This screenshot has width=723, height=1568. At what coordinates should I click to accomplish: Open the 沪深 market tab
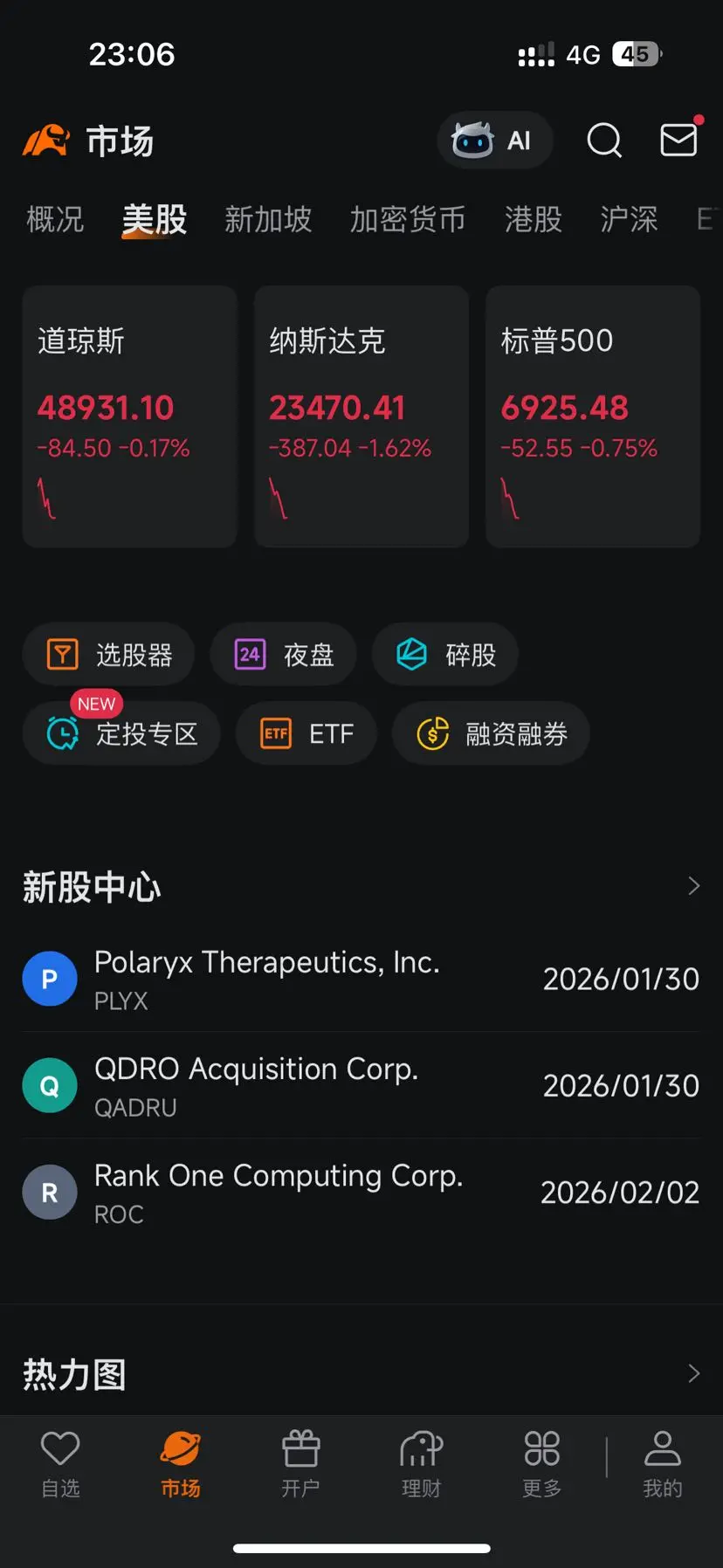point(629,219)
